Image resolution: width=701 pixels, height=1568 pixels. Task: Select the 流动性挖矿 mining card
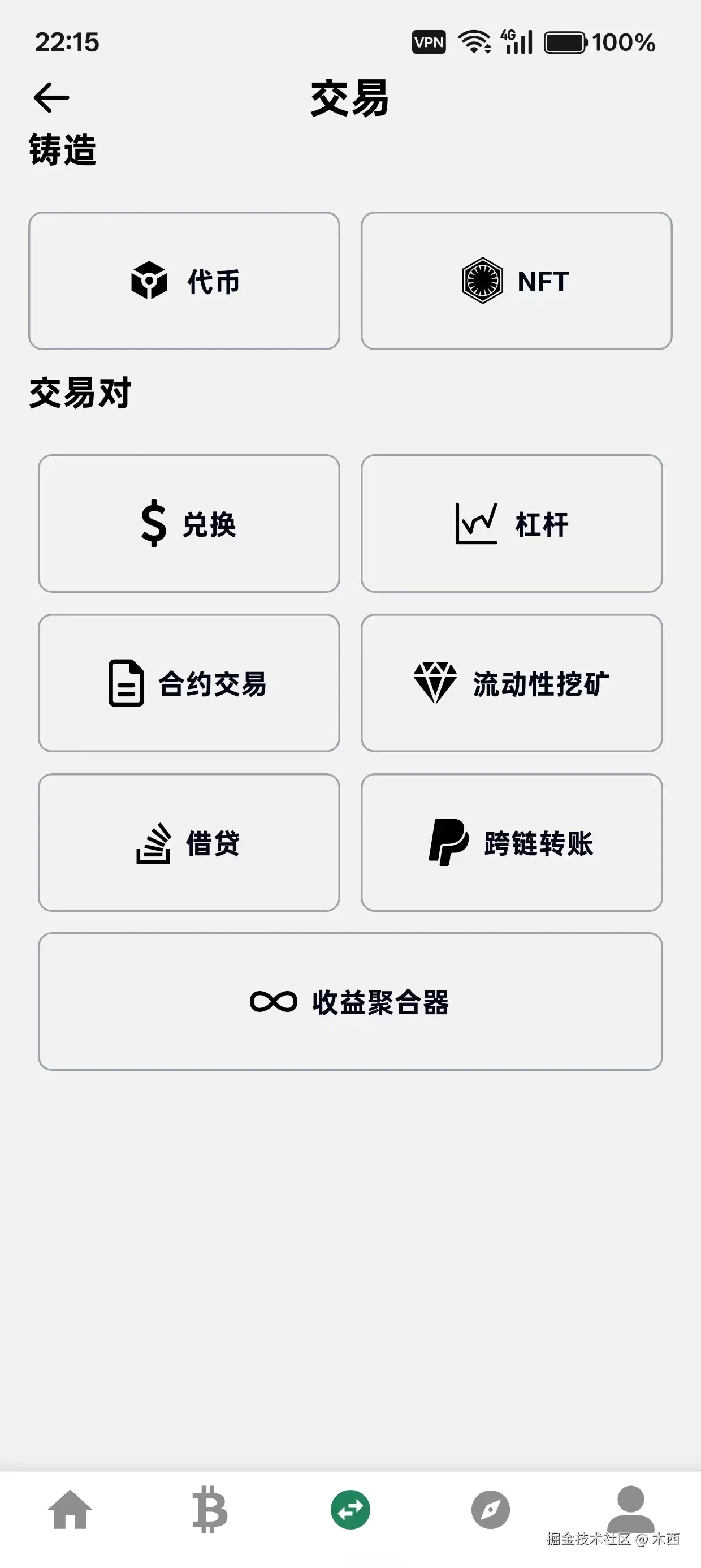coord(512,683)
